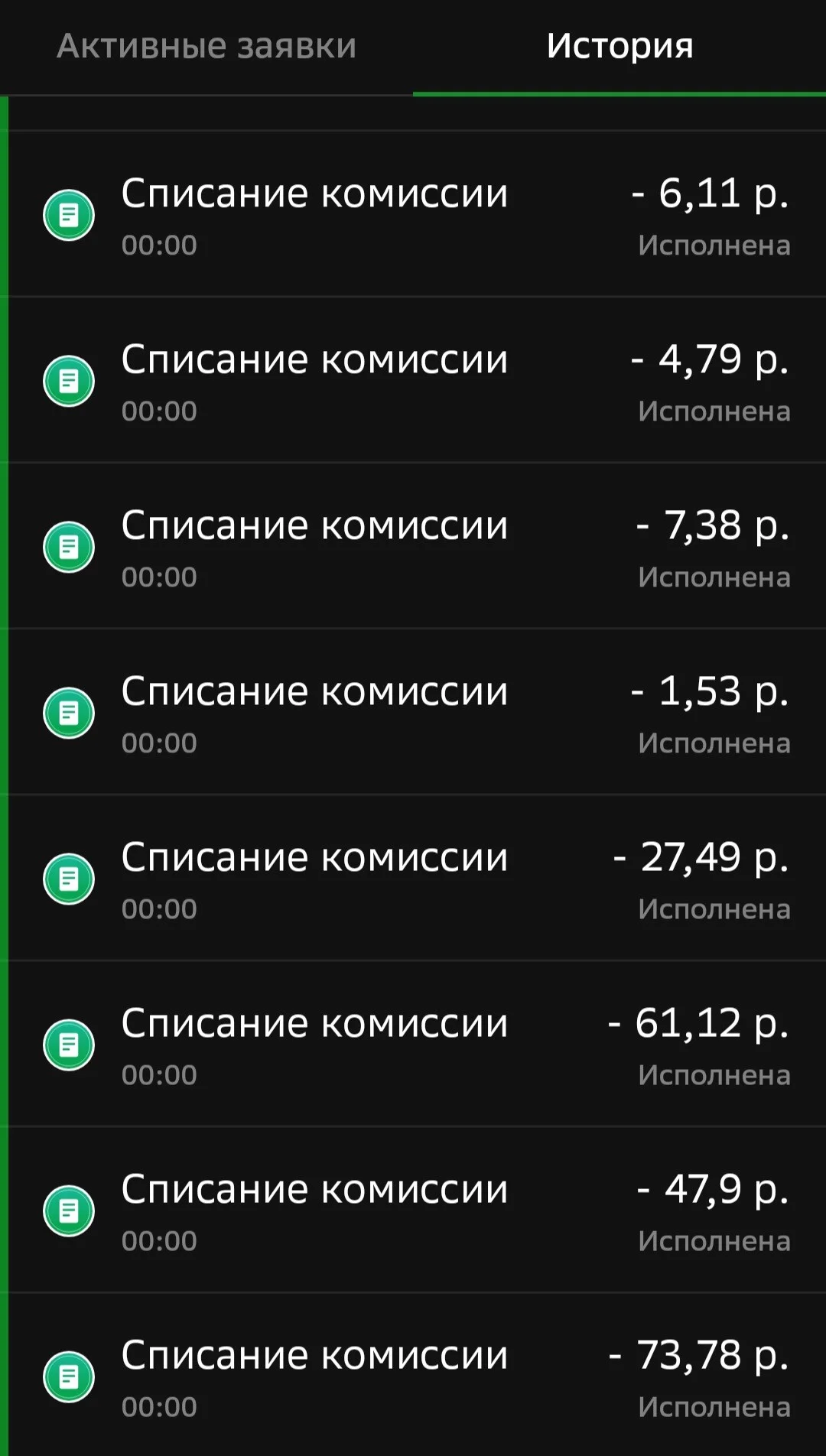Screen dimensions: 826x1456
Task: Show details for the 73,78 р. commission
Action: [x=417, y=1375]
